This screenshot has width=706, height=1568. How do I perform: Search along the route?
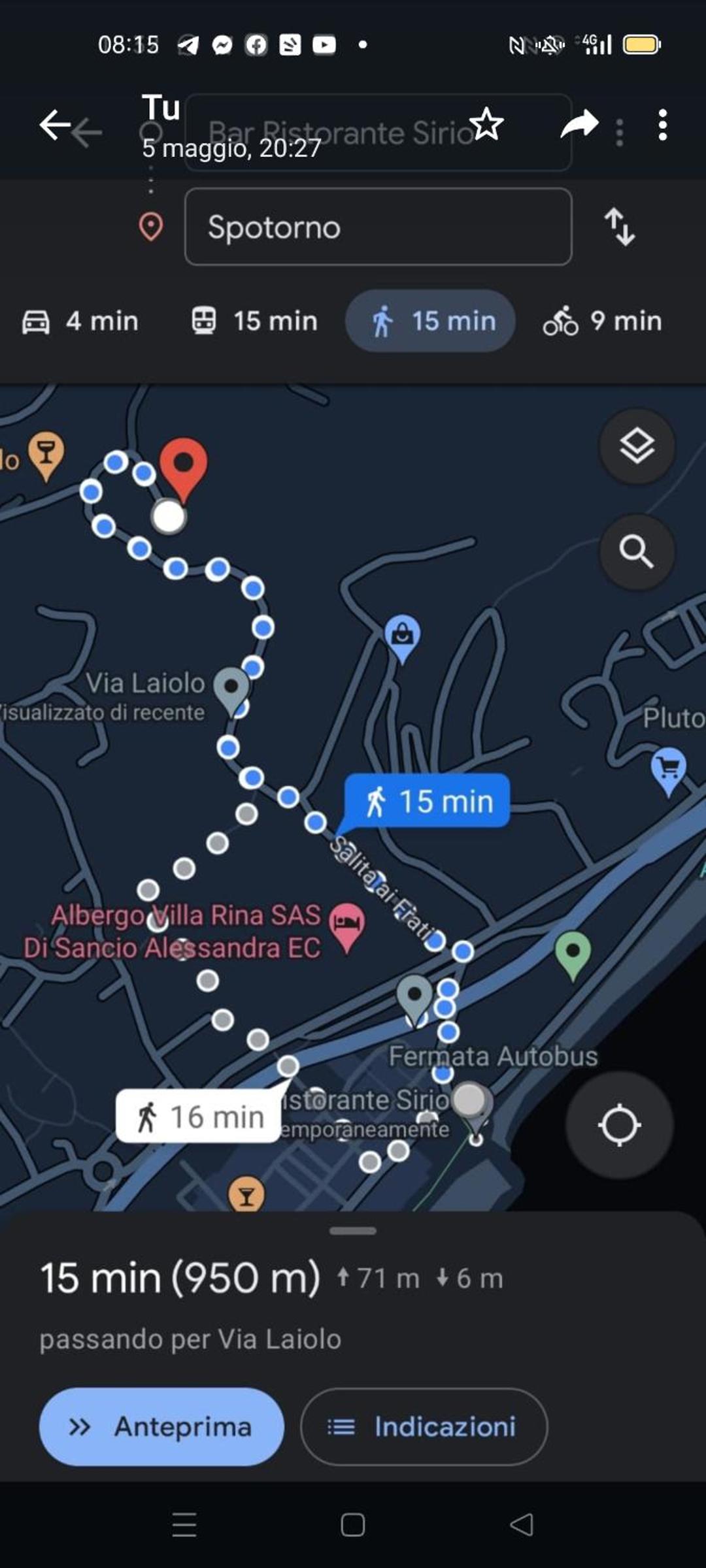pyautogui.click(x=637, y=552)
